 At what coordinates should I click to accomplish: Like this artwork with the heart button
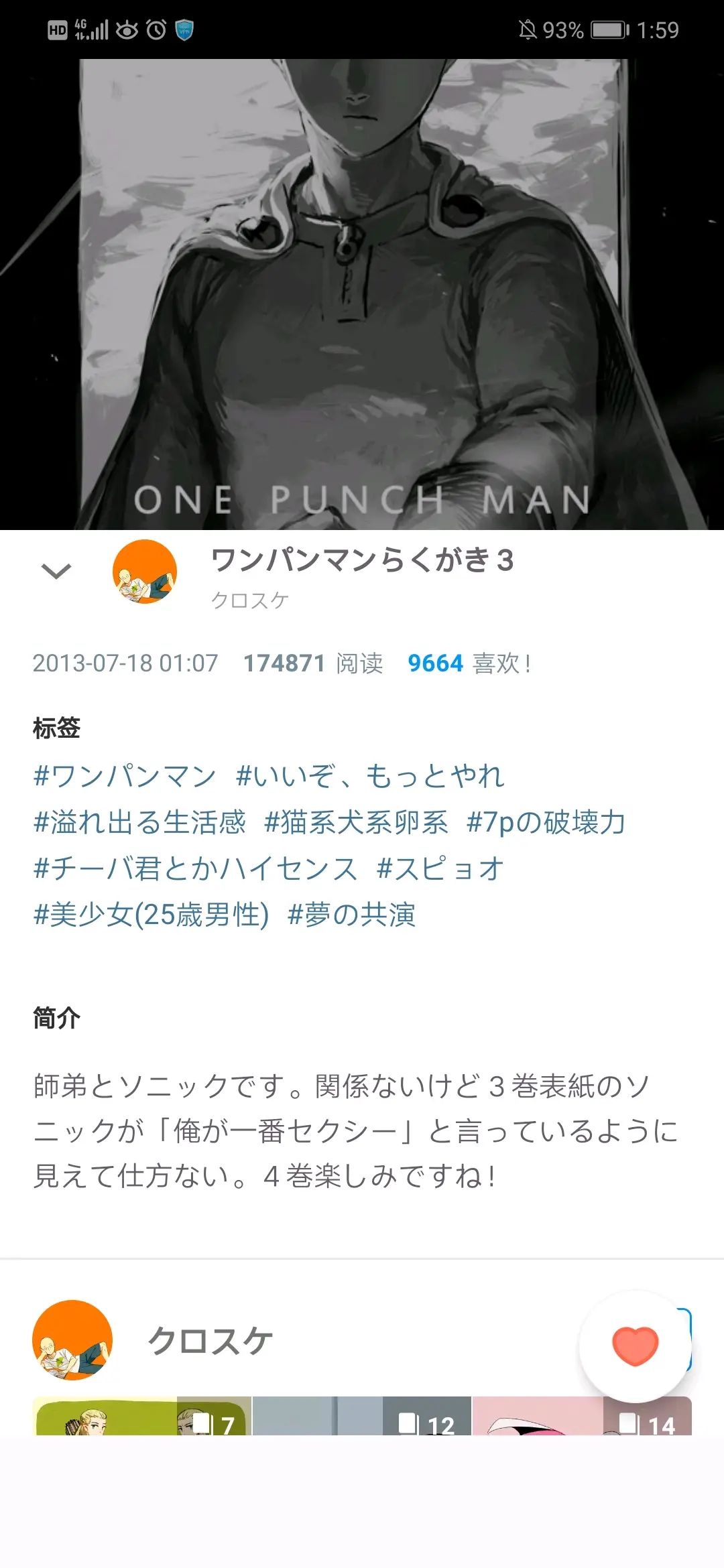(635, 1346)
